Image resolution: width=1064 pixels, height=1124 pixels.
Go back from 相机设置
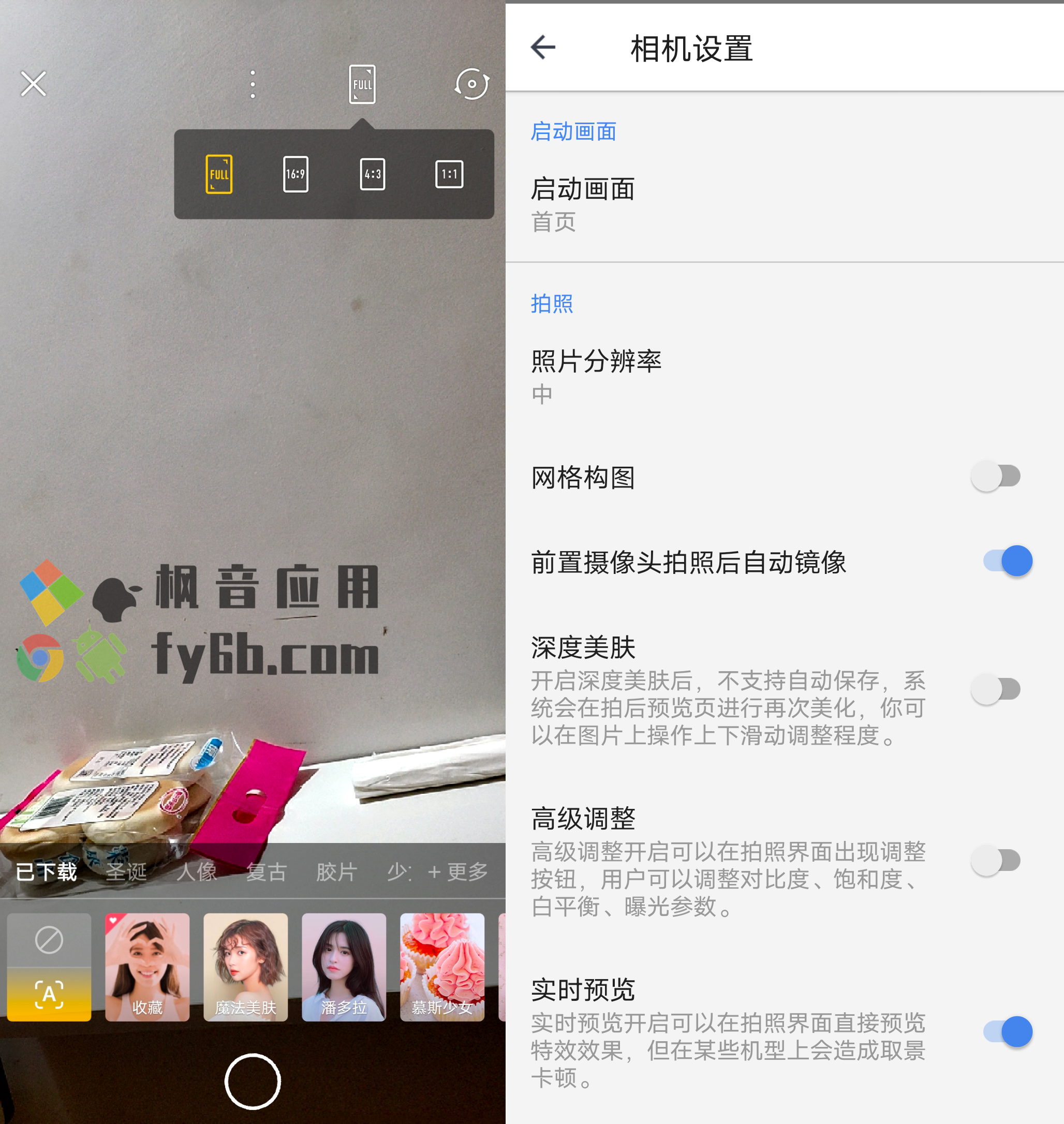543,47
